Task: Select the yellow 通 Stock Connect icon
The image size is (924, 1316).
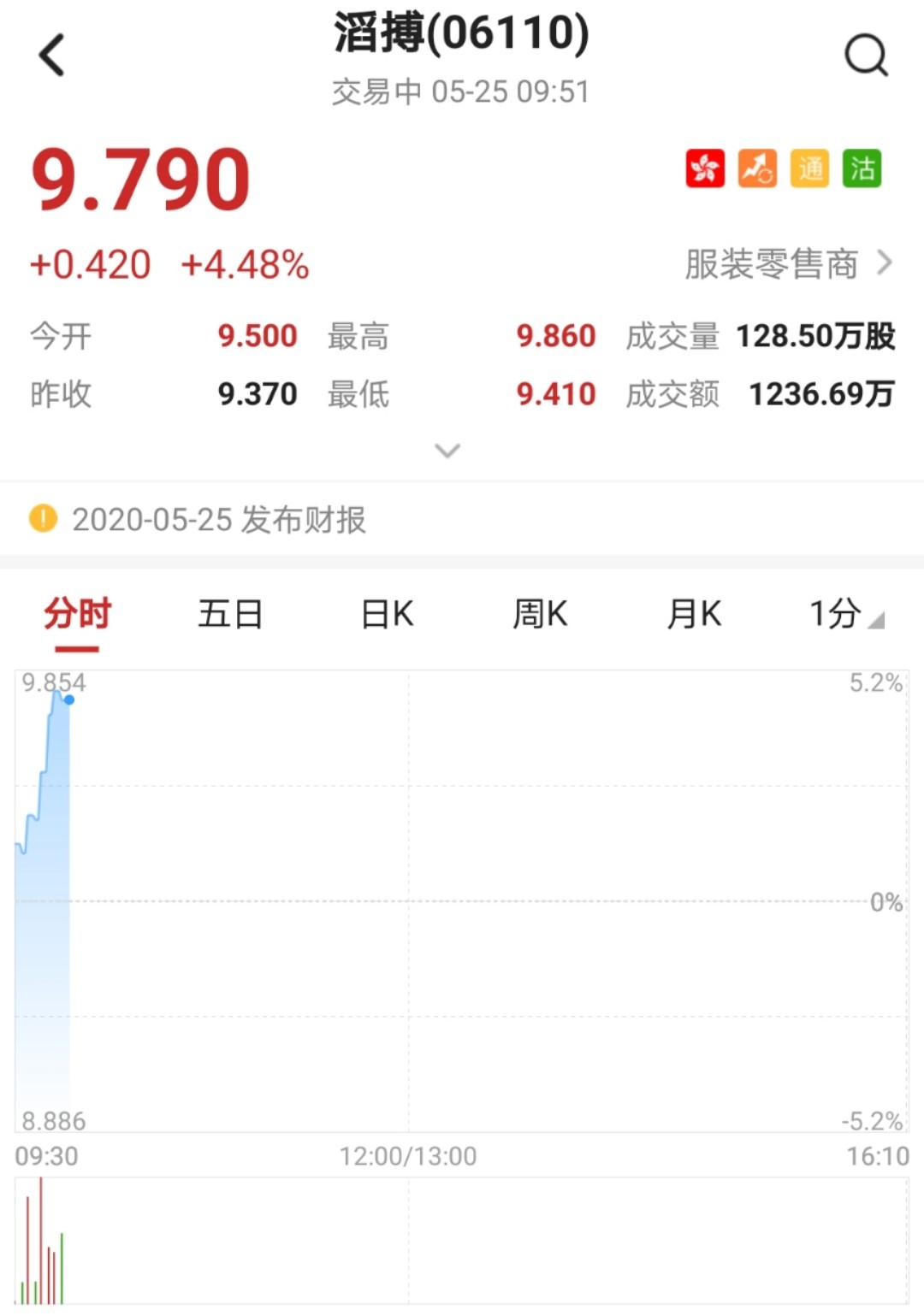Action: (808, 169)
